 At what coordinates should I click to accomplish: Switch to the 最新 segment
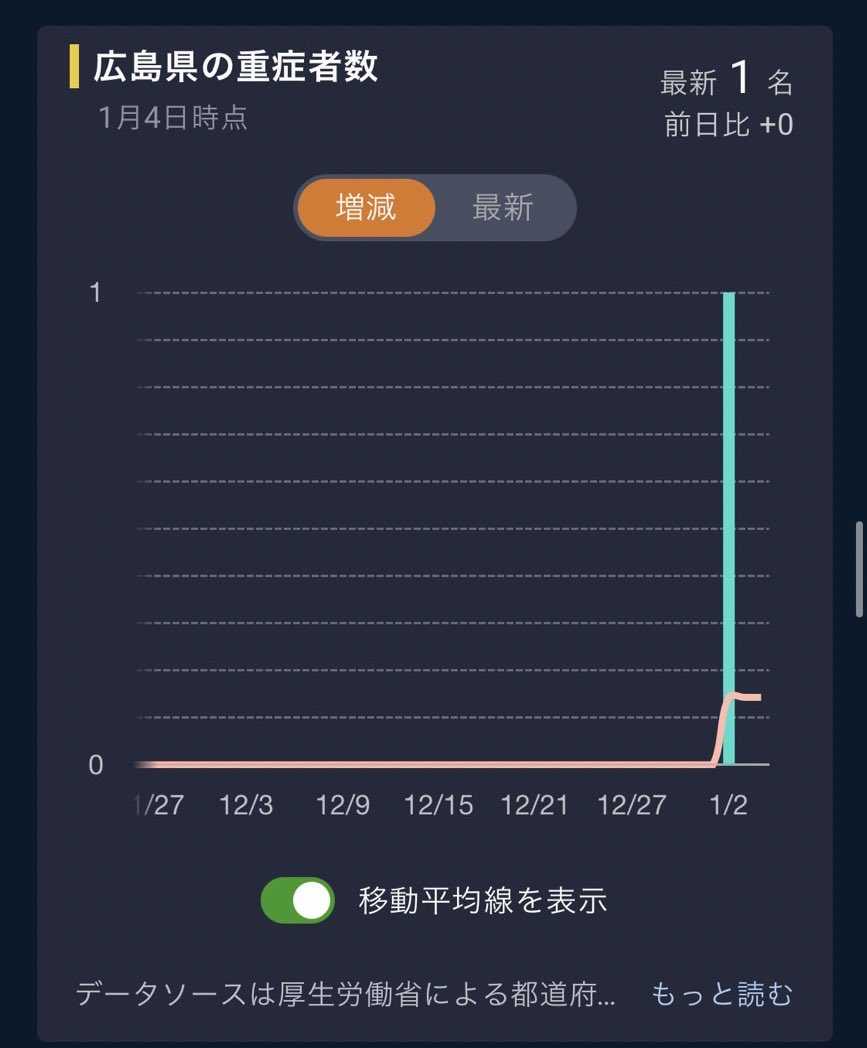point(503,208)
